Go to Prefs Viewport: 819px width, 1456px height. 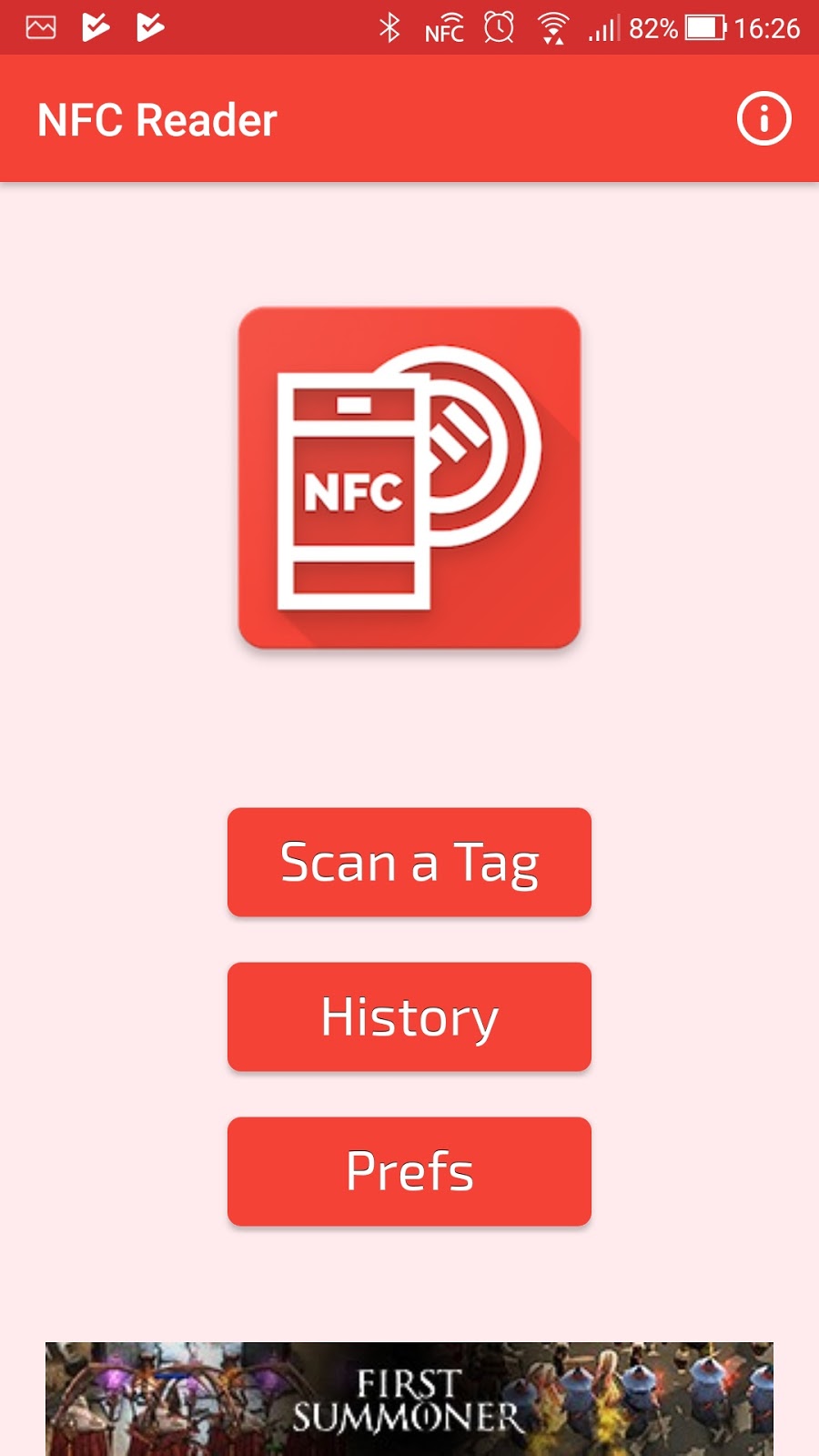click(x=409, y=1171)
